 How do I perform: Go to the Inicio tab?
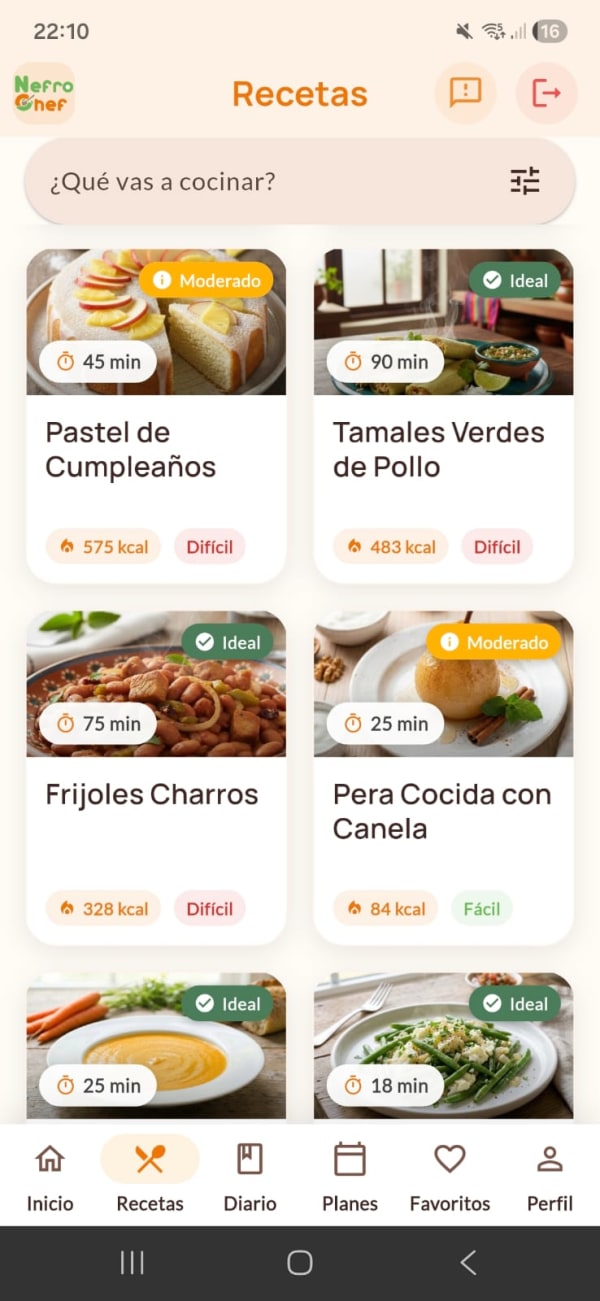[50, 1175]
